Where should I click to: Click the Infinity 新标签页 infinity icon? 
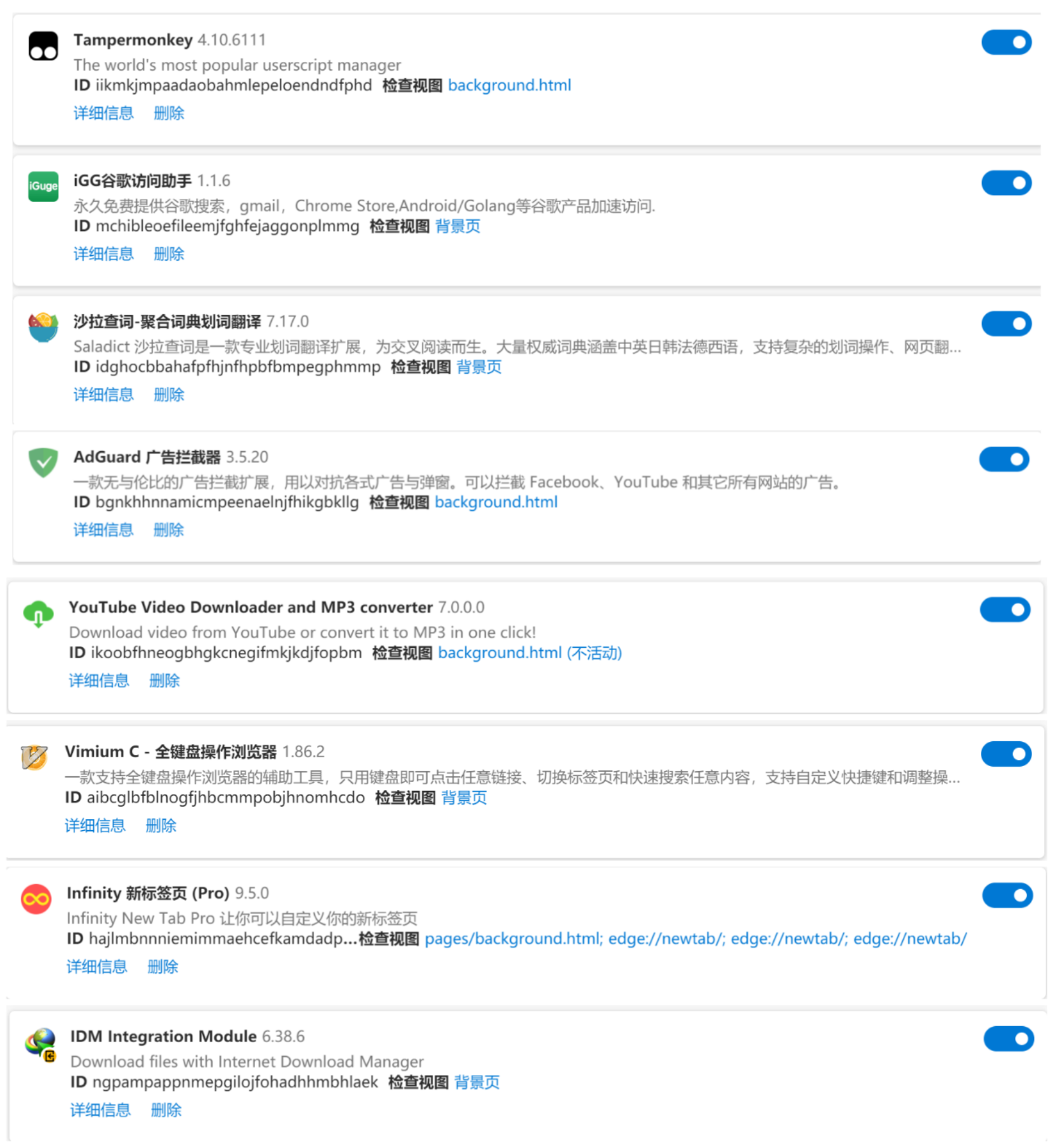tap(35, 896)
